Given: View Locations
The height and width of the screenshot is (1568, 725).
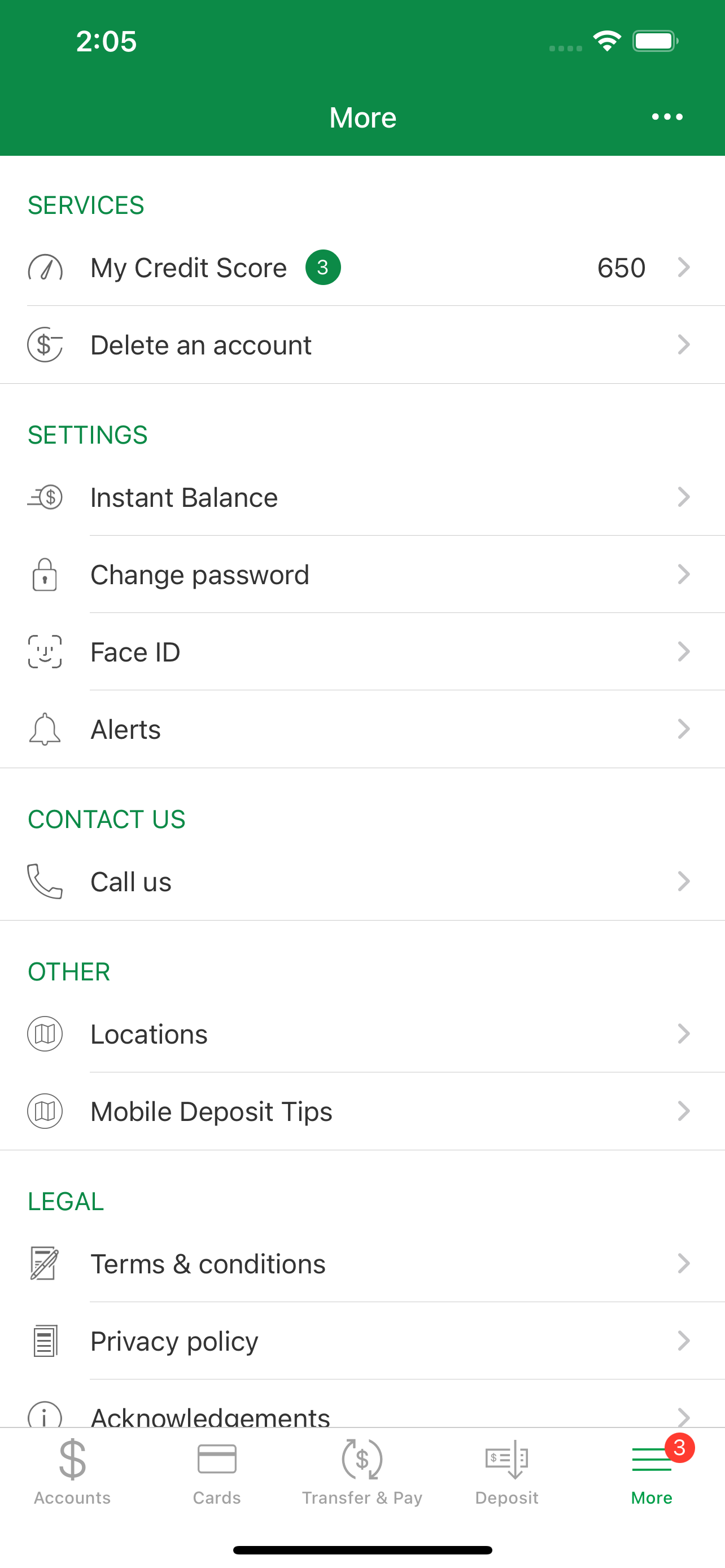Looking at the screenshot, I should click(x=362, y=1034).
